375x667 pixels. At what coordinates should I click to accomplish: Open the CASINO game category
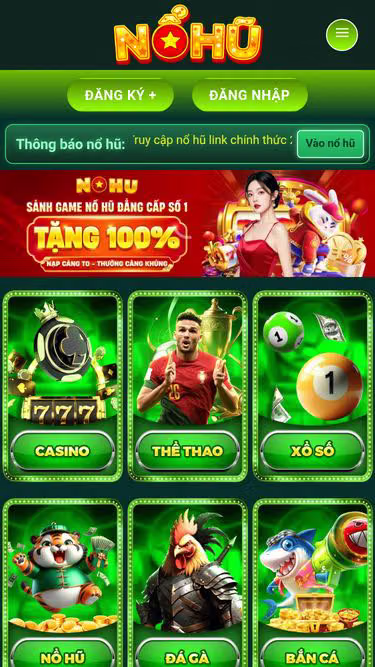coord(62,386)
